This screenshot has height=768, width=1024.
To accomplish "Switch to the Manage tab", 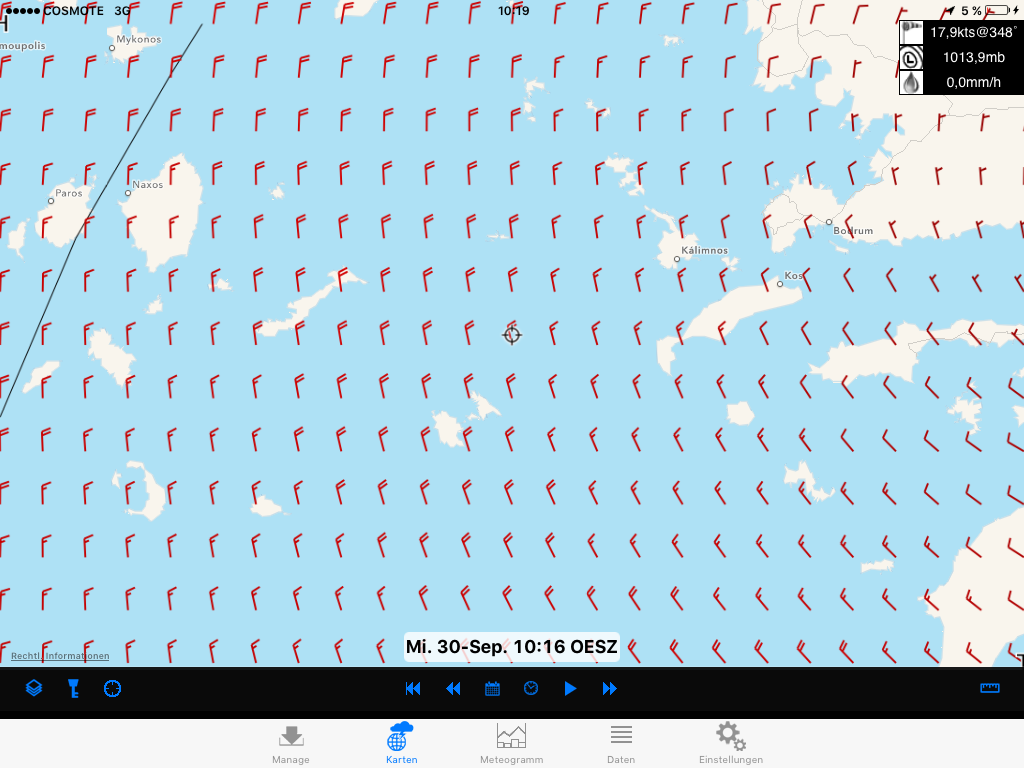I will point(291,744).
